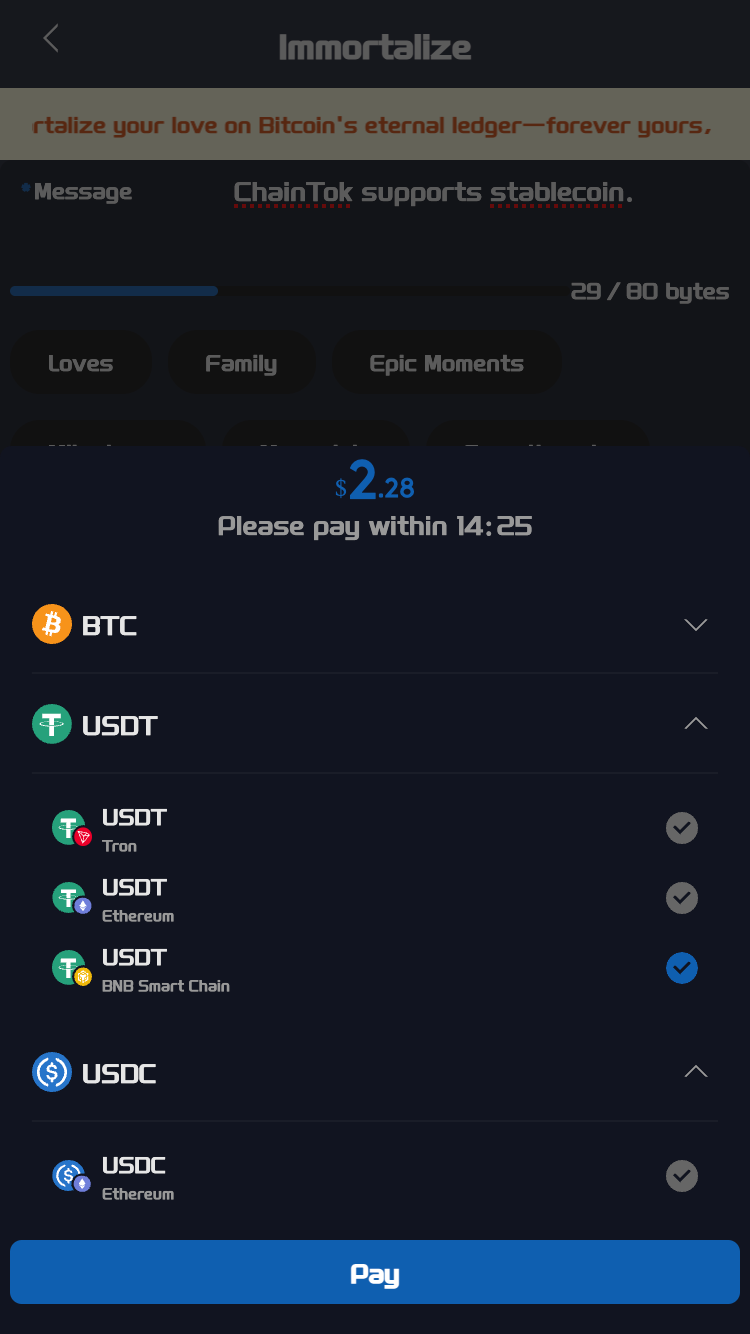Collapse the USDC payment section
This screenshot has height=1334, width=750.
[x=695, y=1071]
